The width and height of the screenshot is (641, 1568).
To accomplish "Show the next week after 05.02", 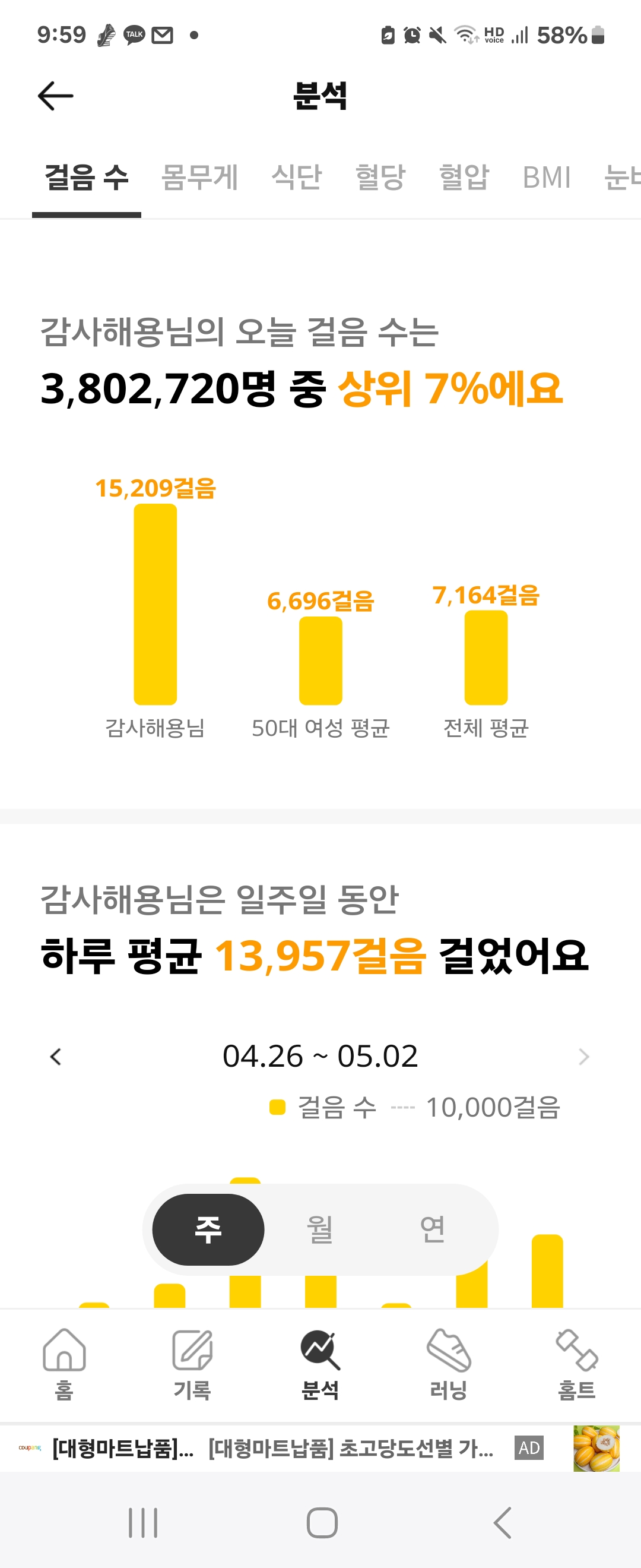I will 584,1057.
